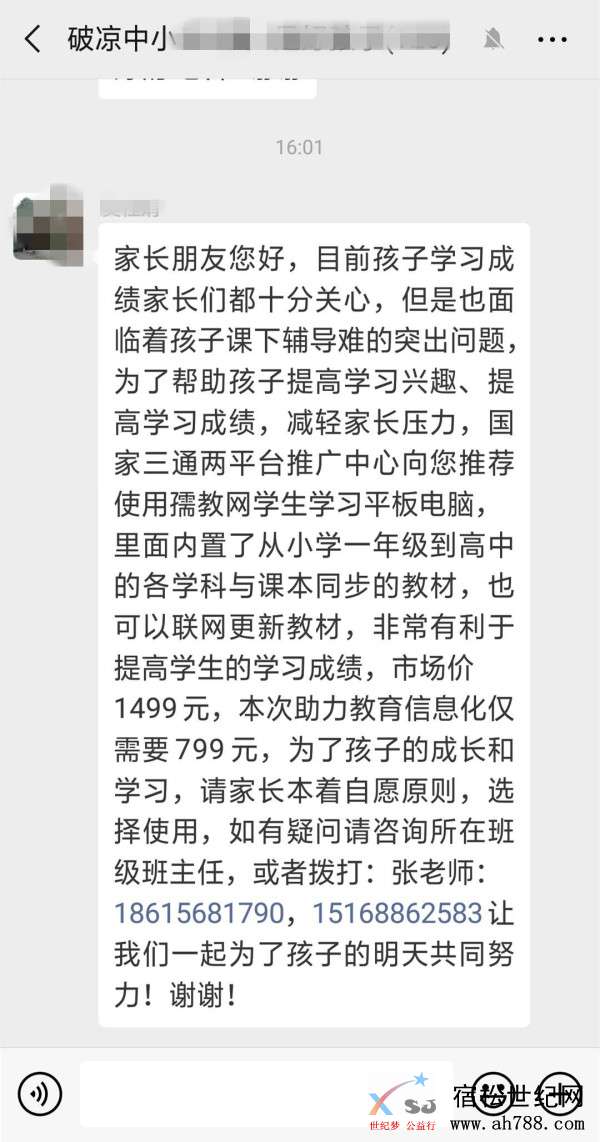Open the chat overflow menu
This screenshot has width=600, height=1142.
point(552,40)
